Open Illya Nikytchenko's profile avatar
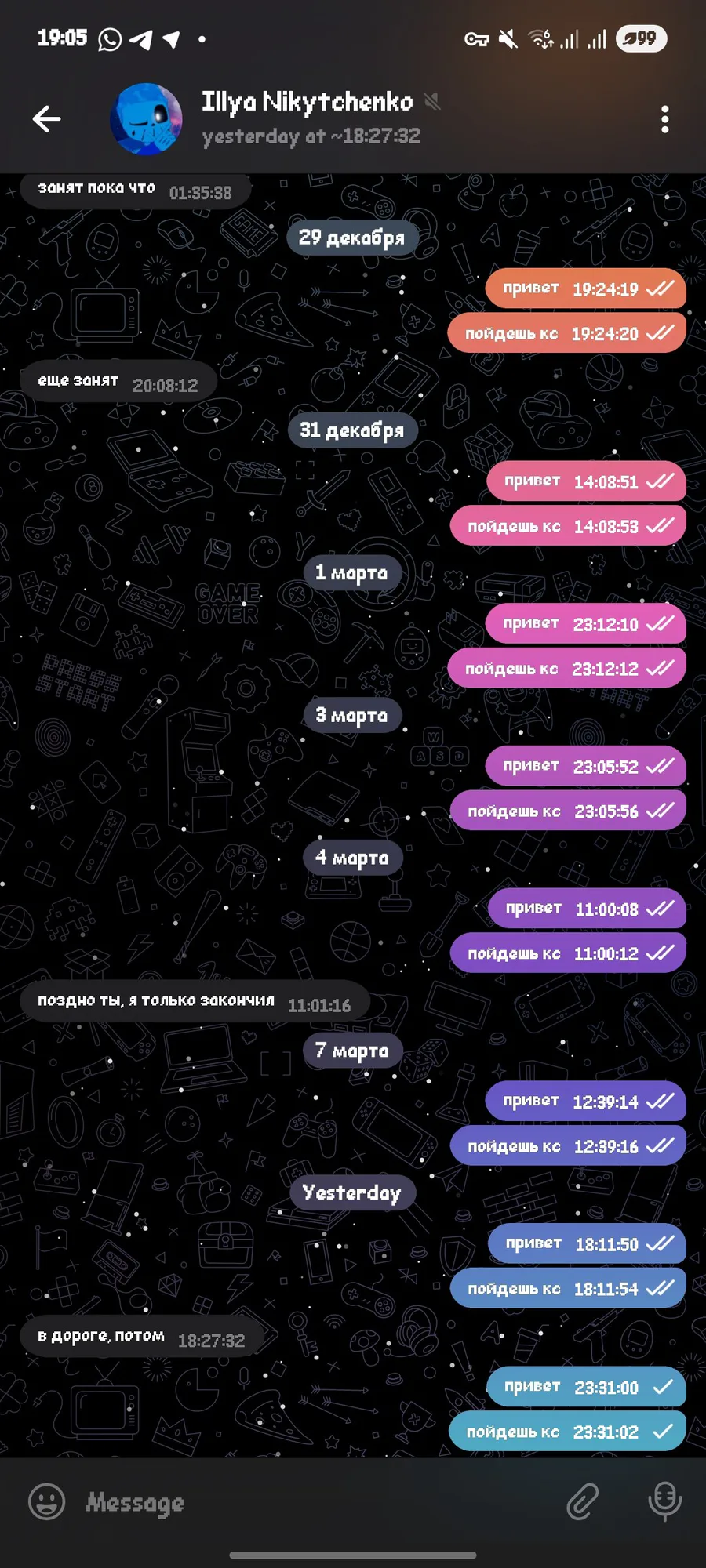The height and width of the screenshot is (1568, 706). coord(147,119)
